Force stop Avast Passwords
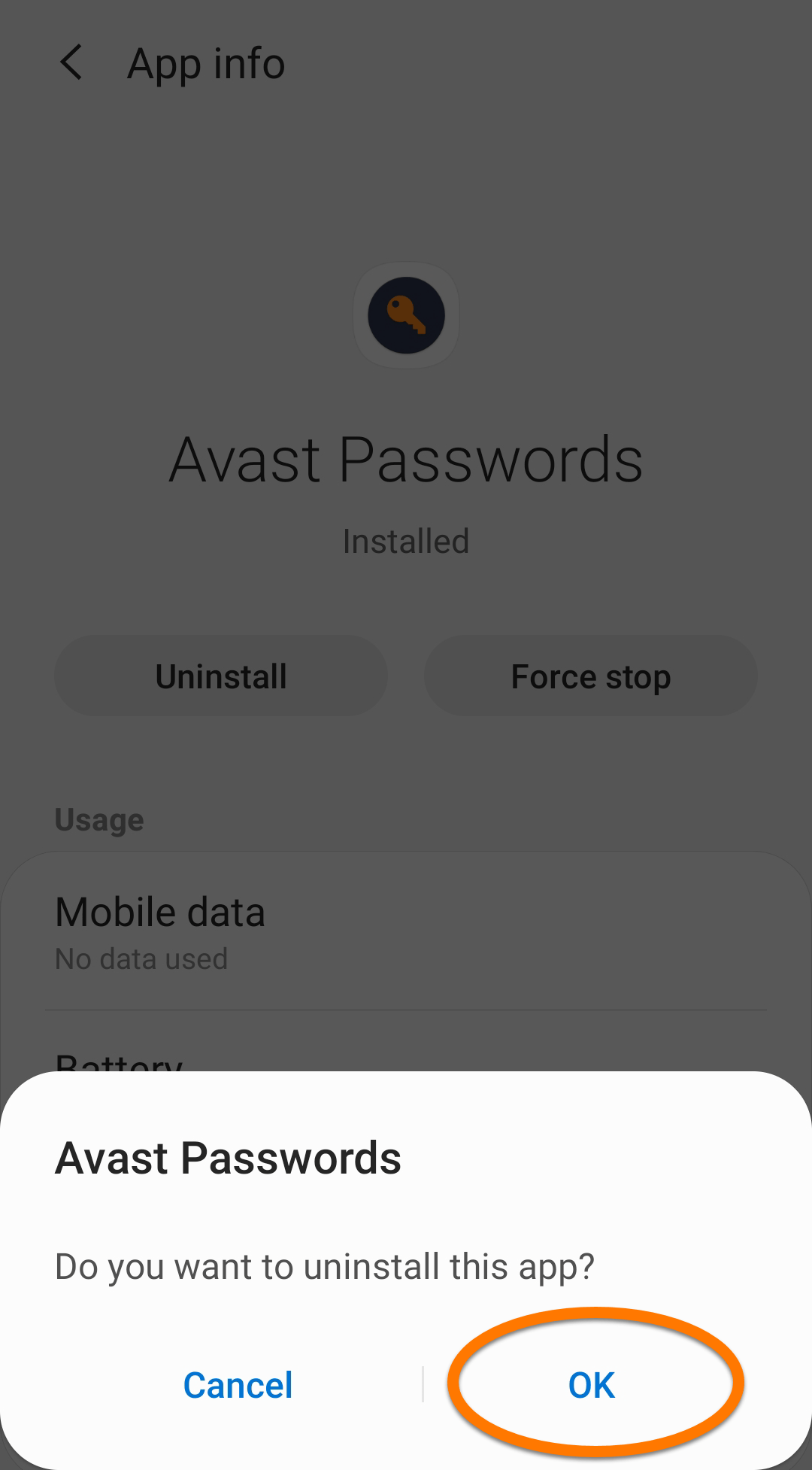The height and width of the screenshot is (1470, 812). point(591,676)
